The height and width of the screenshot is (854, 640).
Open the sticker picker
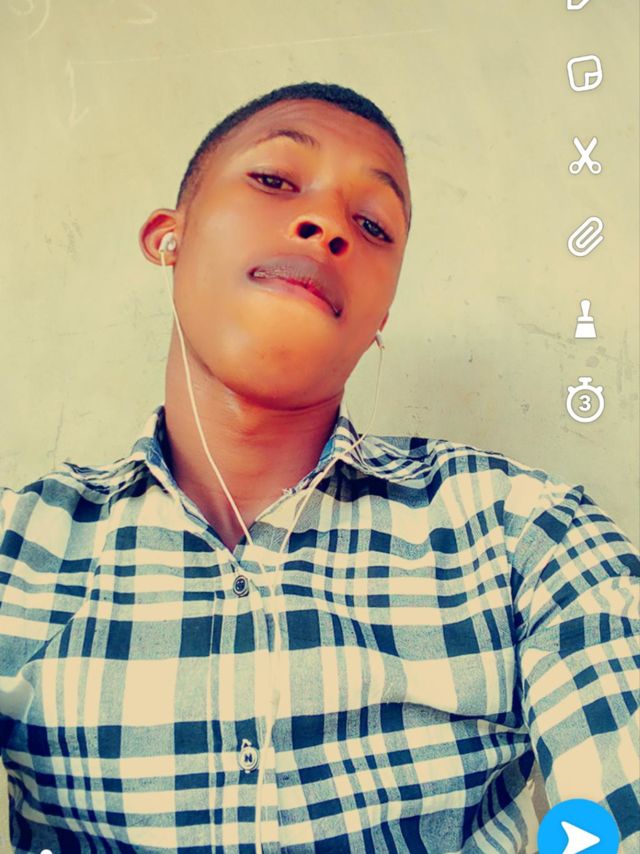[x=585, y=73]
